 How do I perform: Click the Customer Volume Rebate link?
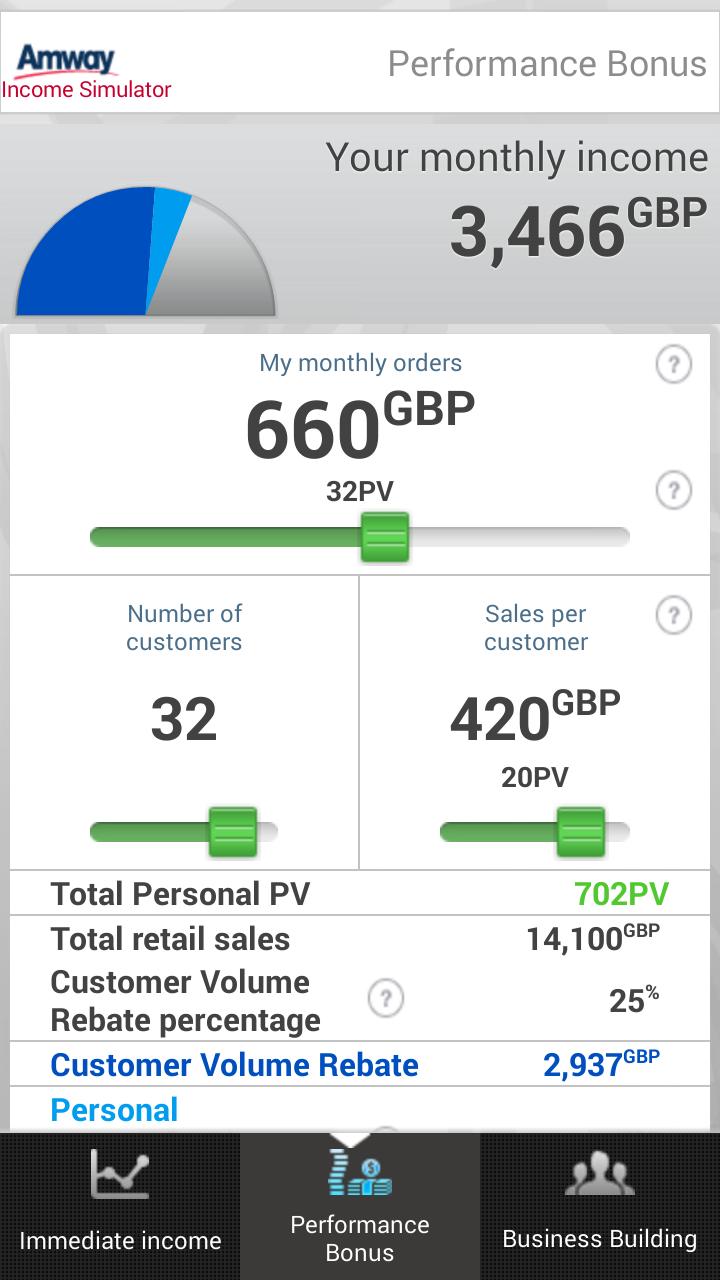[234, 1065]
